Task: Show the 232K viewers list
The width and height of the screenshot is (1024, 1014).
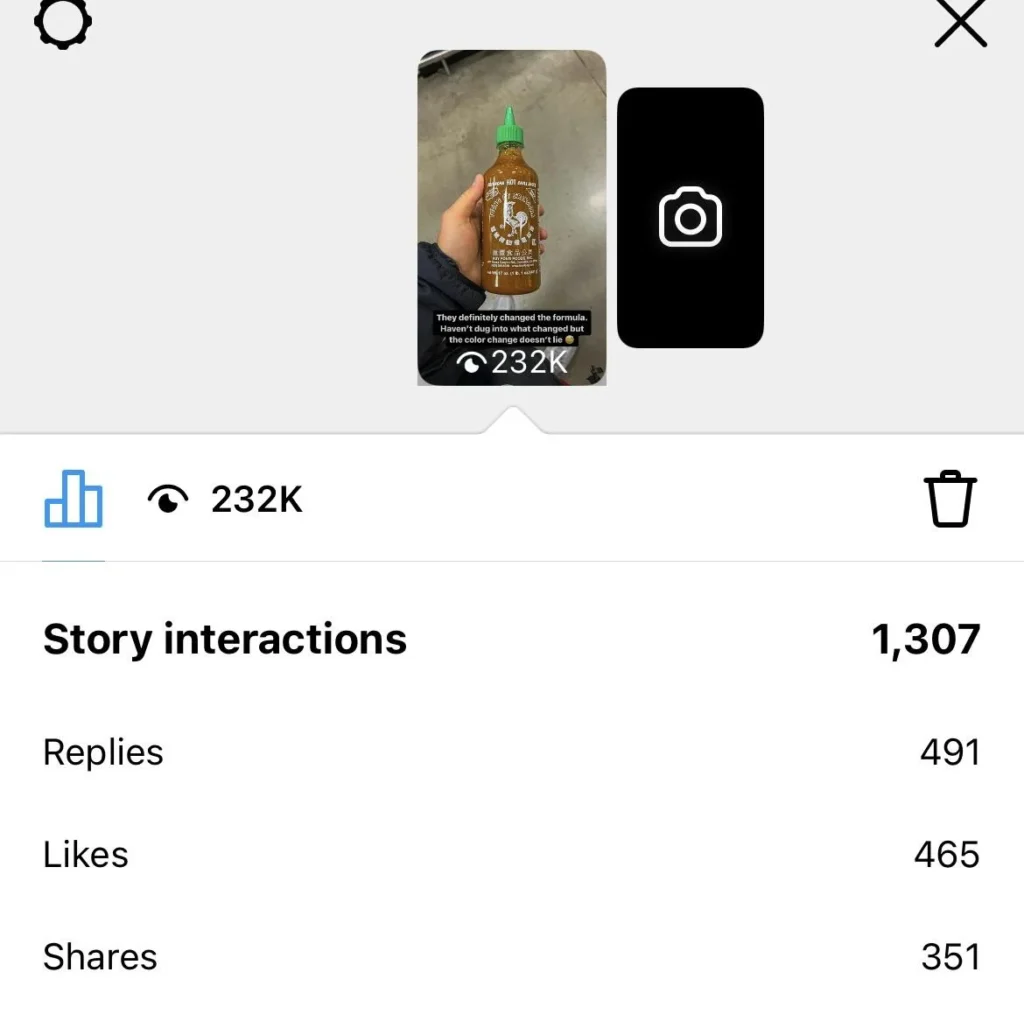Action: pos(226,499)
